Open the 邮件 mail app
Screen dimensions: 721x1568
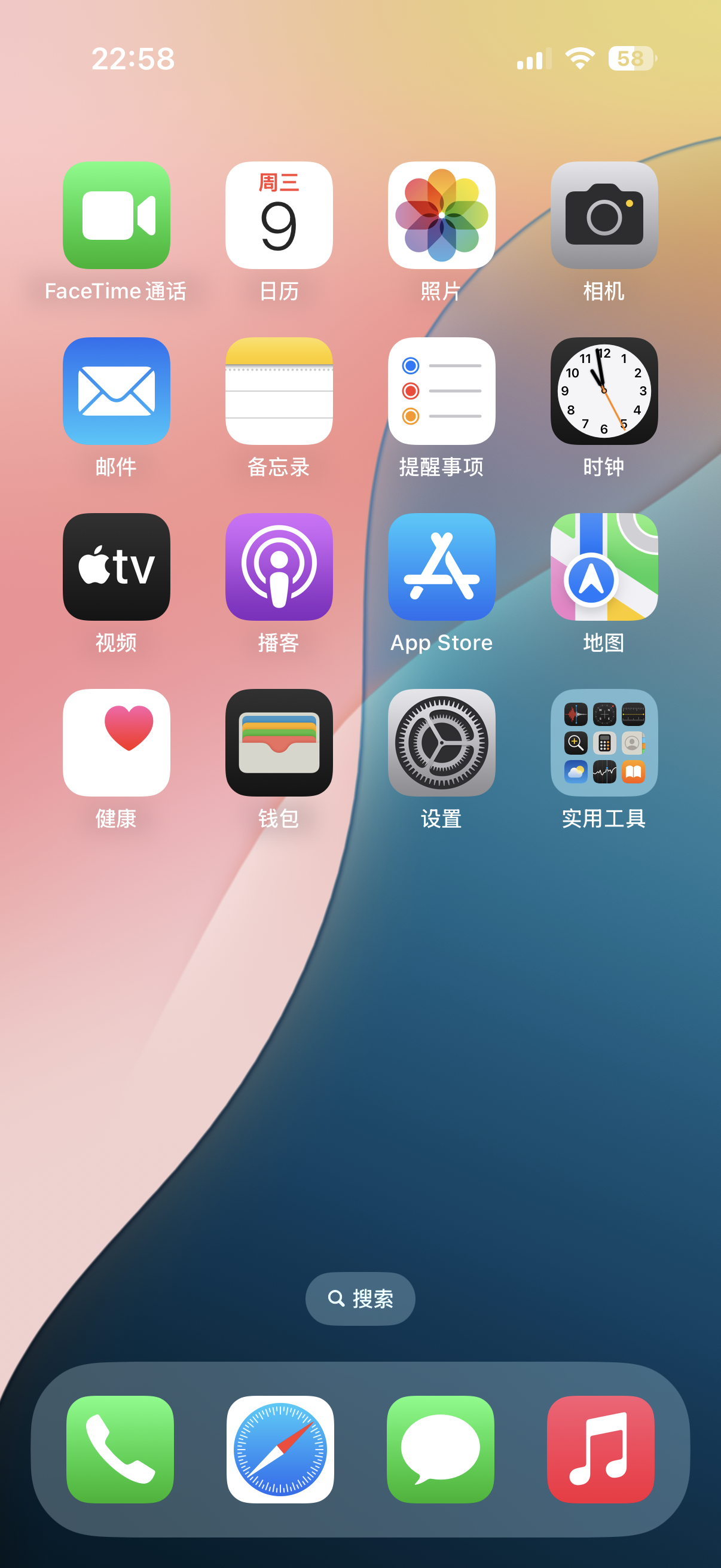click(x=117, y=391)
